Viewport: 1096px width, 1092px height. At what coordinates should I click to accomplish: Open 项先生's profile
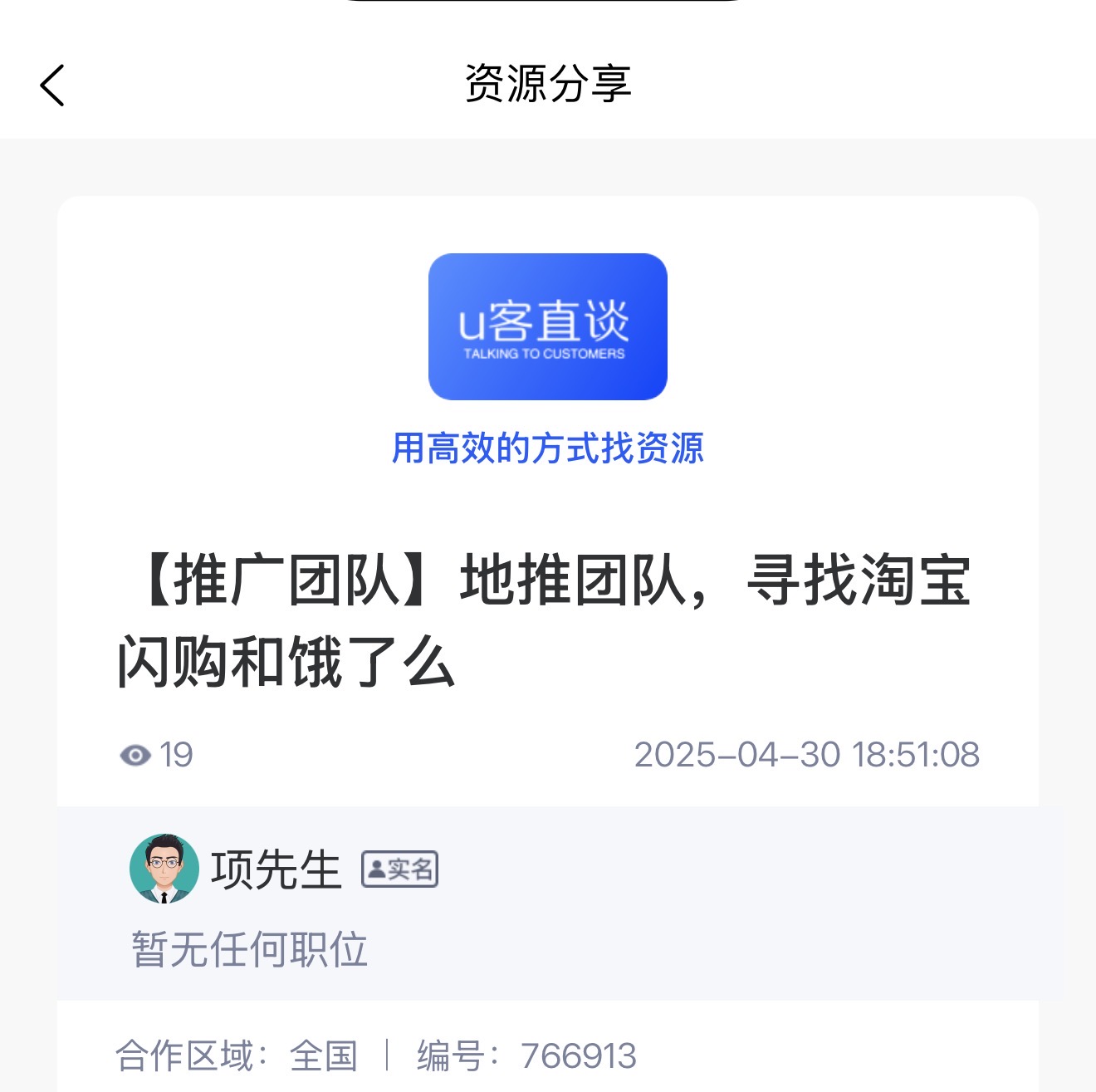coord(164,869)
